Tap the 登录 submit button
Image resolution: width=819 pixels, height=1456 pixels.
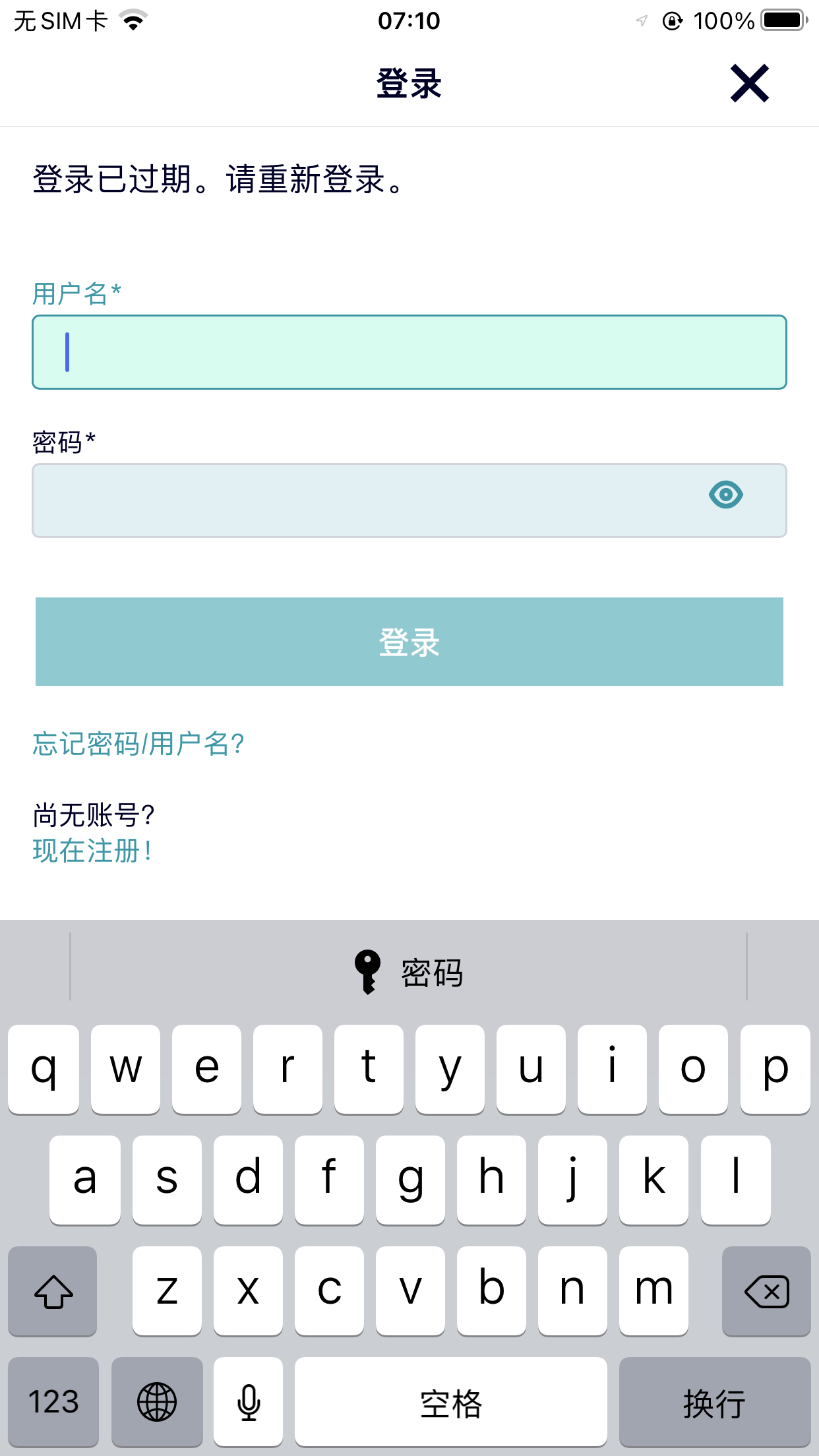(409, 642)
